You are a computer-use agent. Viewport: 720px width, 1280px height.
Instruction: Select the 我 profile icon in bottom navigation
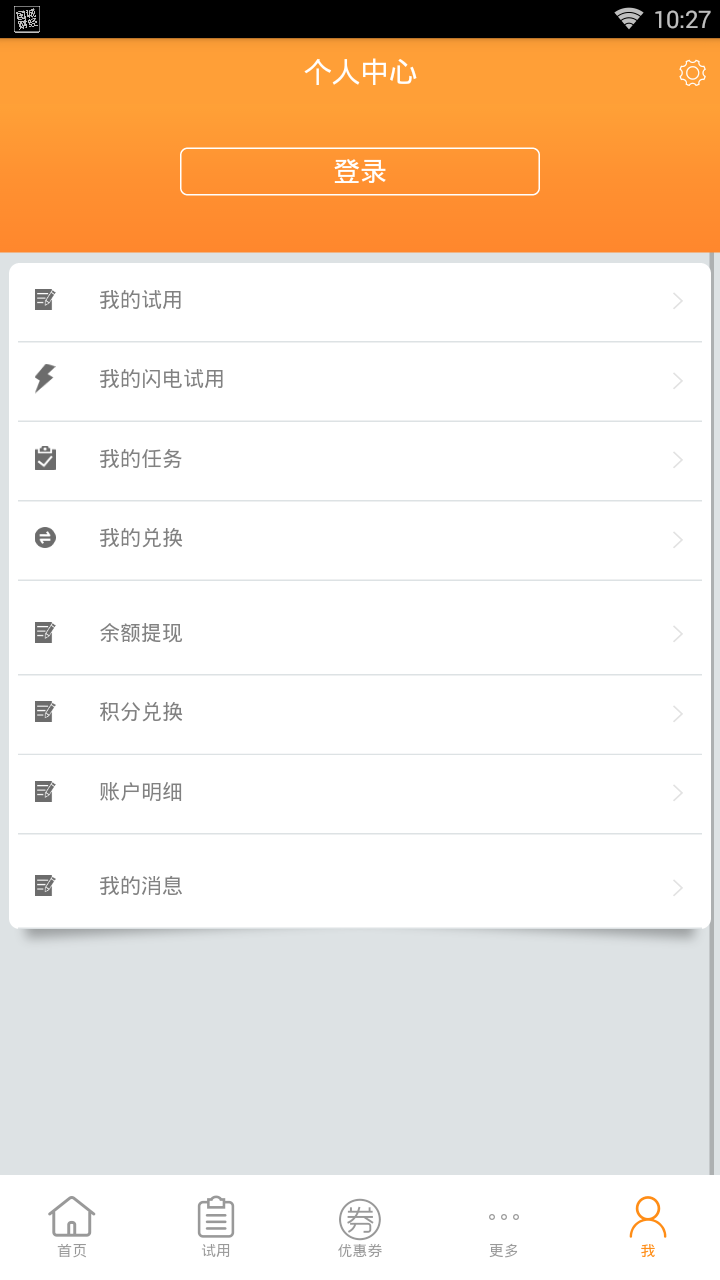[x=647, y=1216]
